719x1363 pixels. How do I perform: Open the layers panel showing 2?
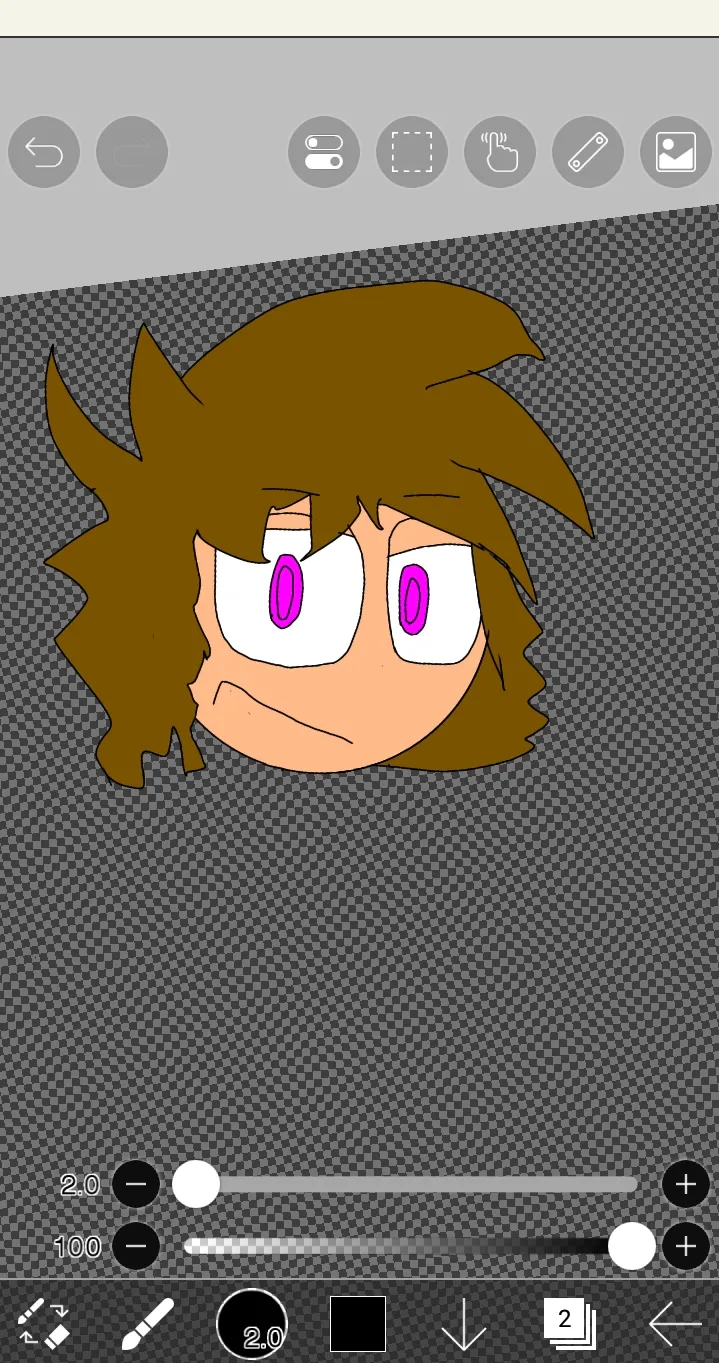click(569, 1323)
